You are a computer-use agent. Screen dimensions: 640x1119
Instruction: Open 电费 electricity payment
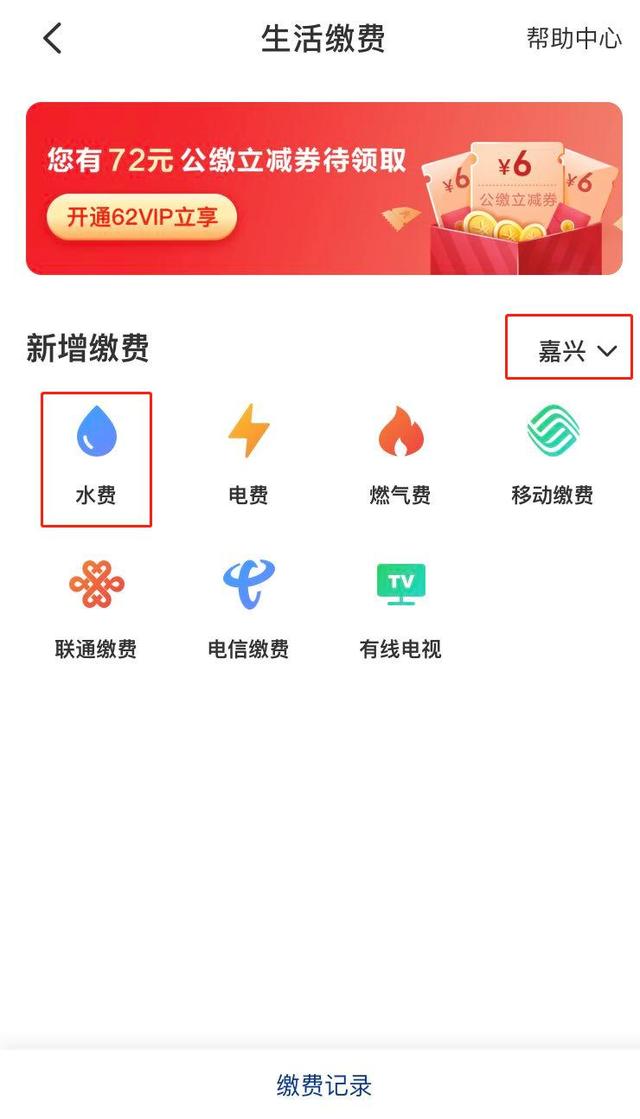(248, 455)
